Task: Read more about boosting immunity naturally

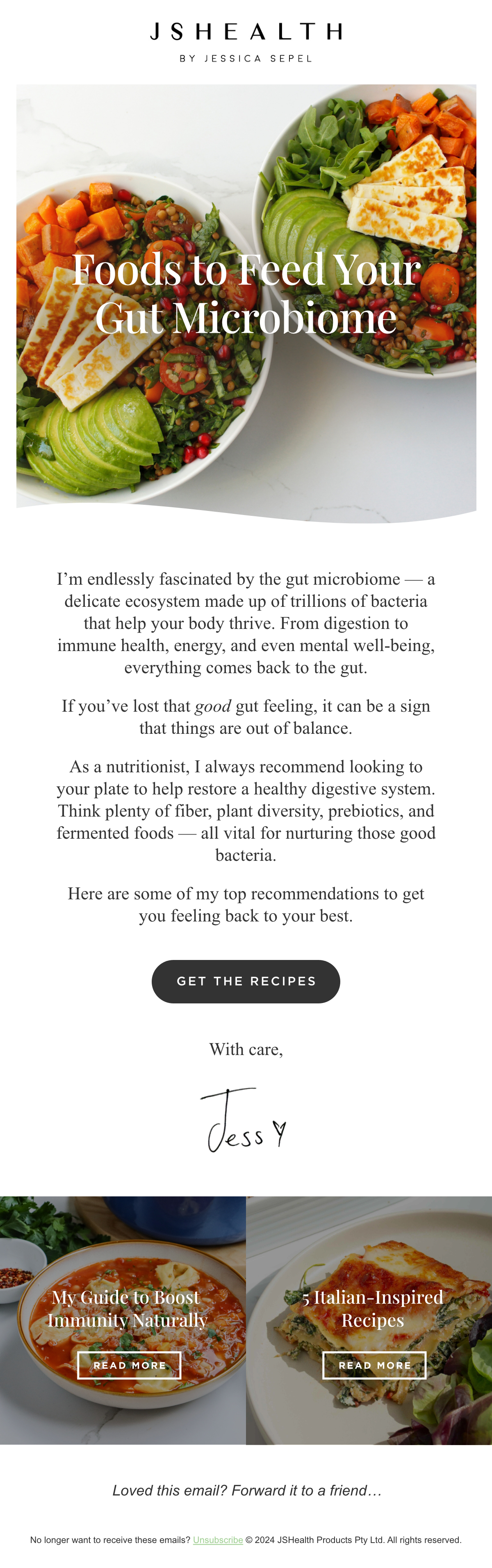Action: [x=129, y=1365]
